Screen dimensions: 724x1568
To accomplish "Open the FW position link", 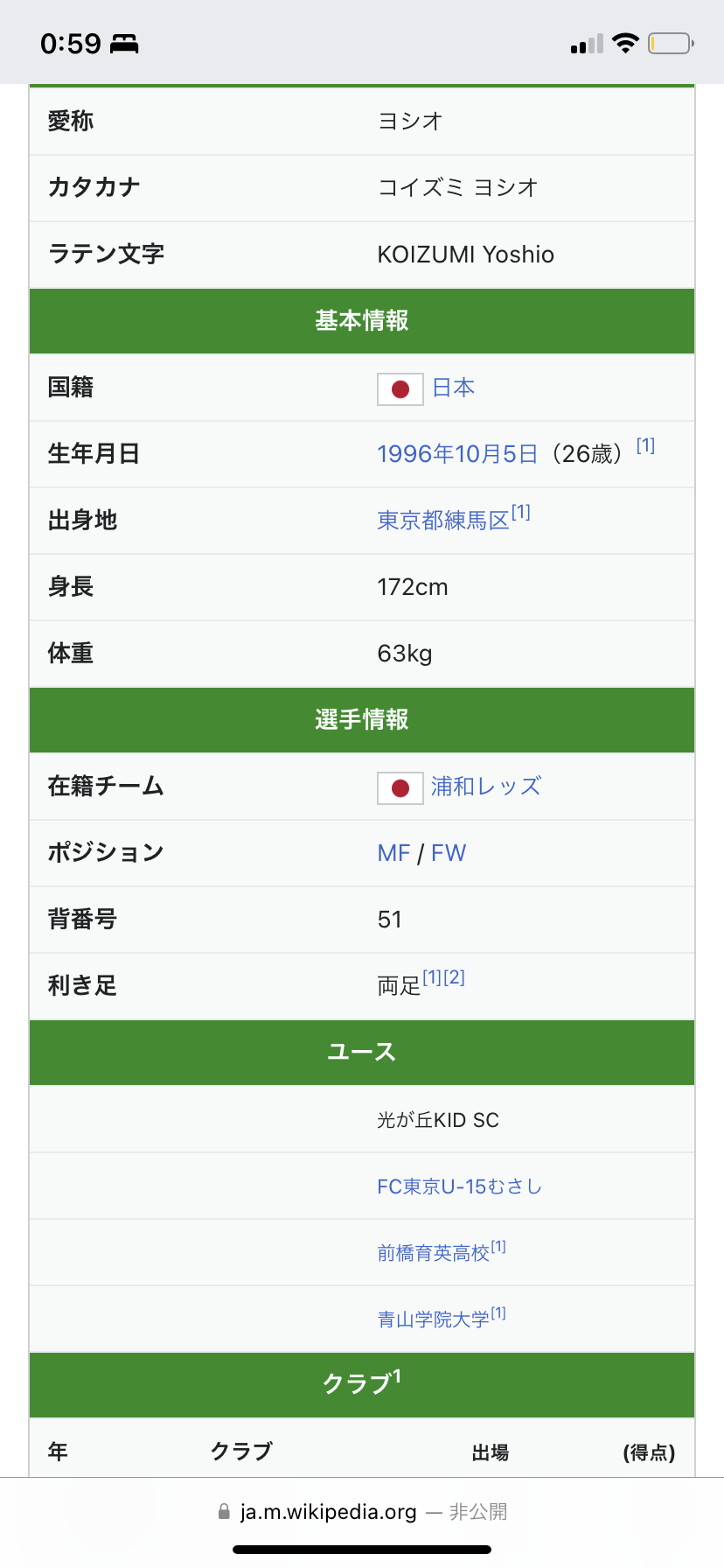I will coord(449,853).
